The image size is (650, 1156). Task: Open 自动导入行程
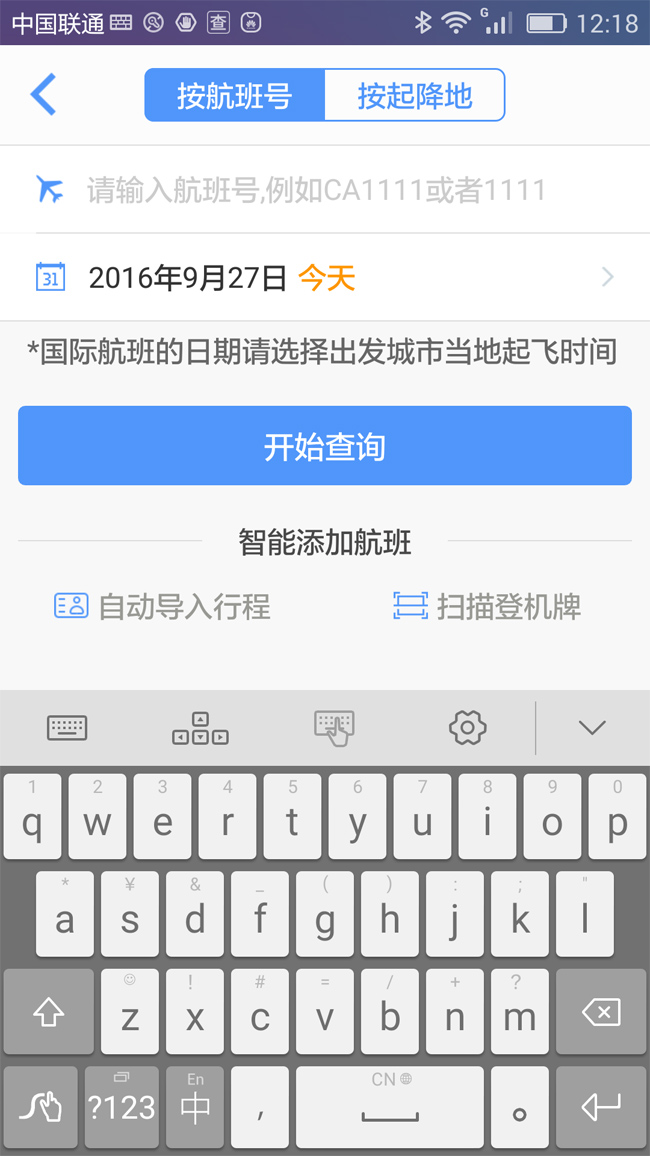[x=162, y=606]
